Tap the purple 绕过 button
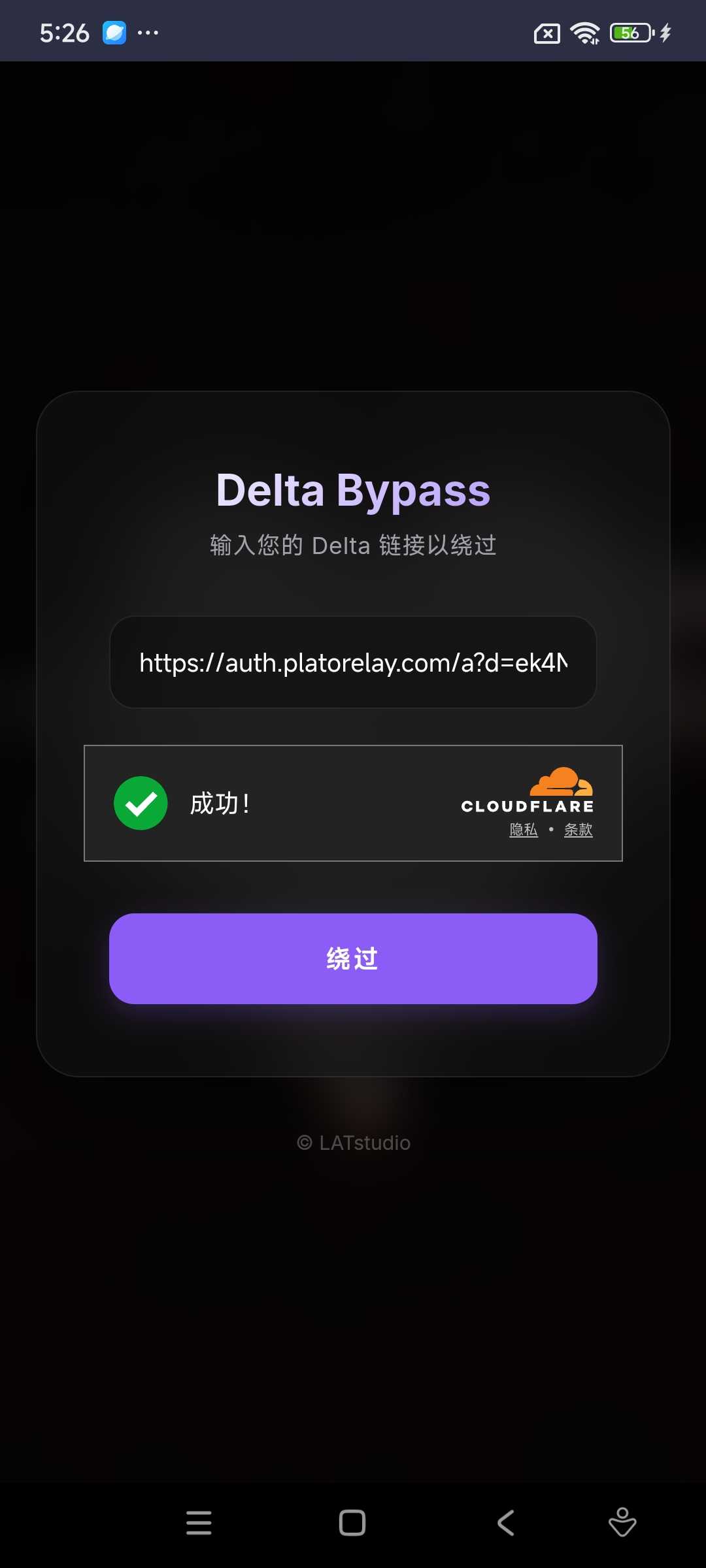The width and height of the screenshot is (706, 1568). [353, 958]
